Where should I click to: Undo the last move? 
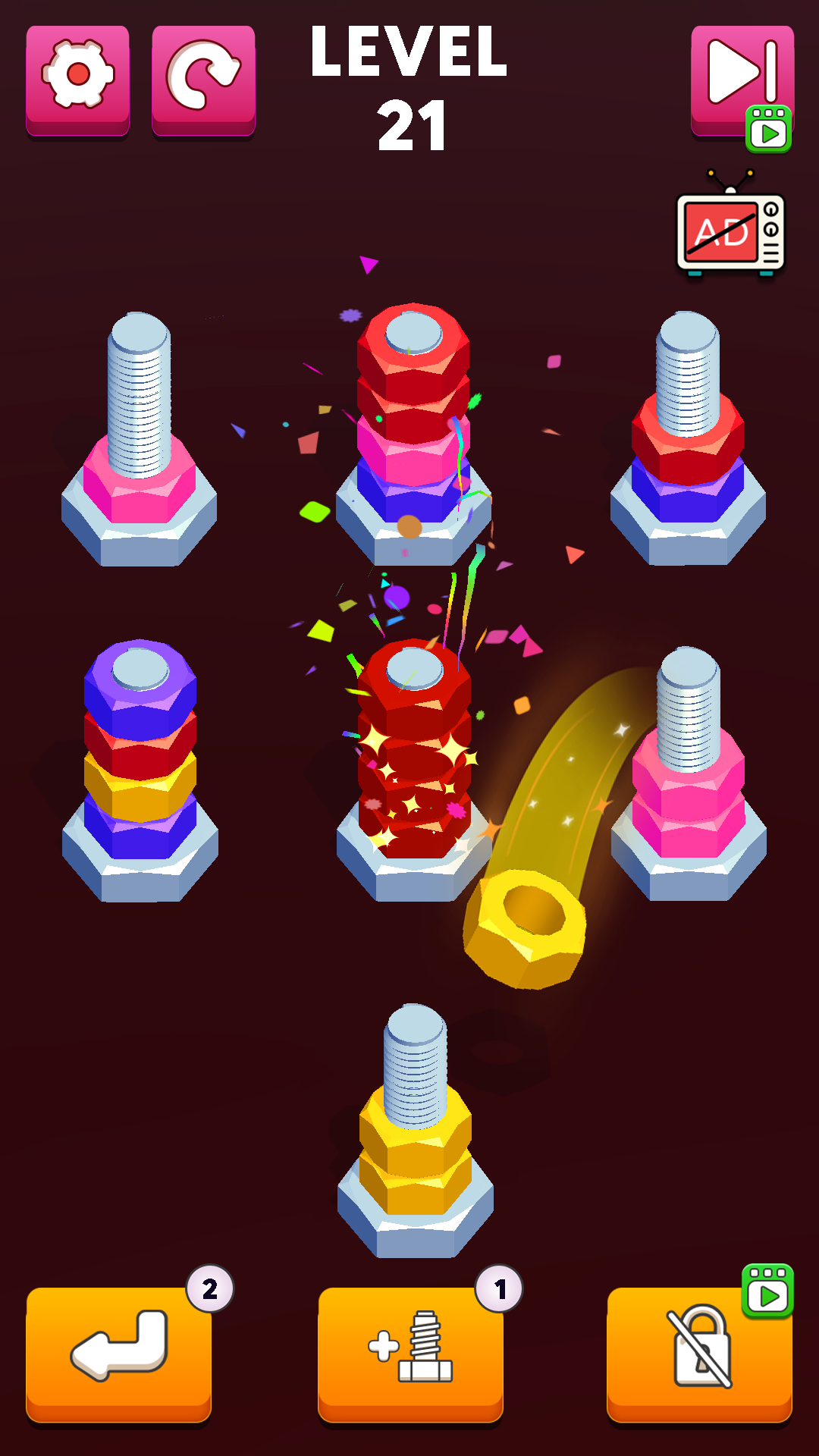point(119,1351)
